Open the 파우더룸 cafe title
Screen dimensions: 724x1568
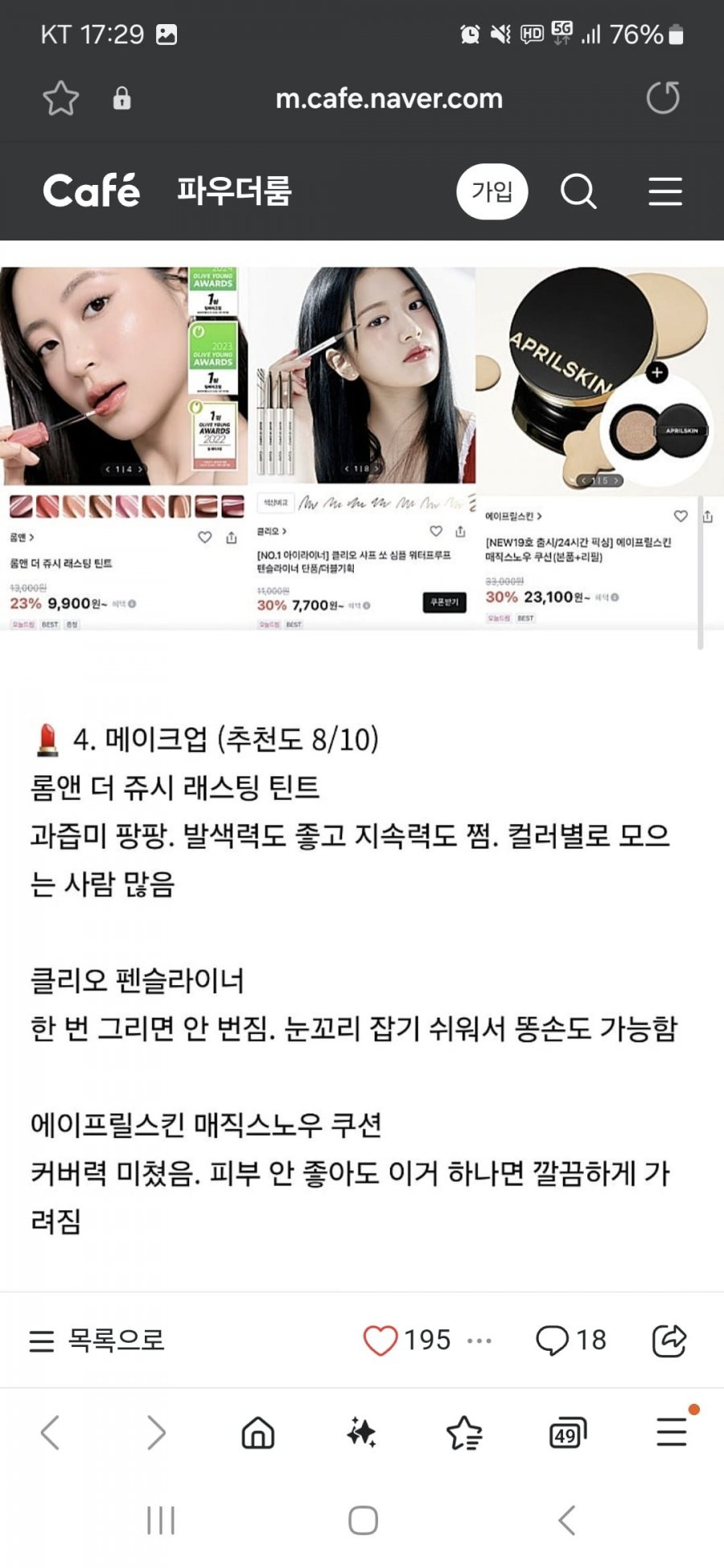point(234,191)
